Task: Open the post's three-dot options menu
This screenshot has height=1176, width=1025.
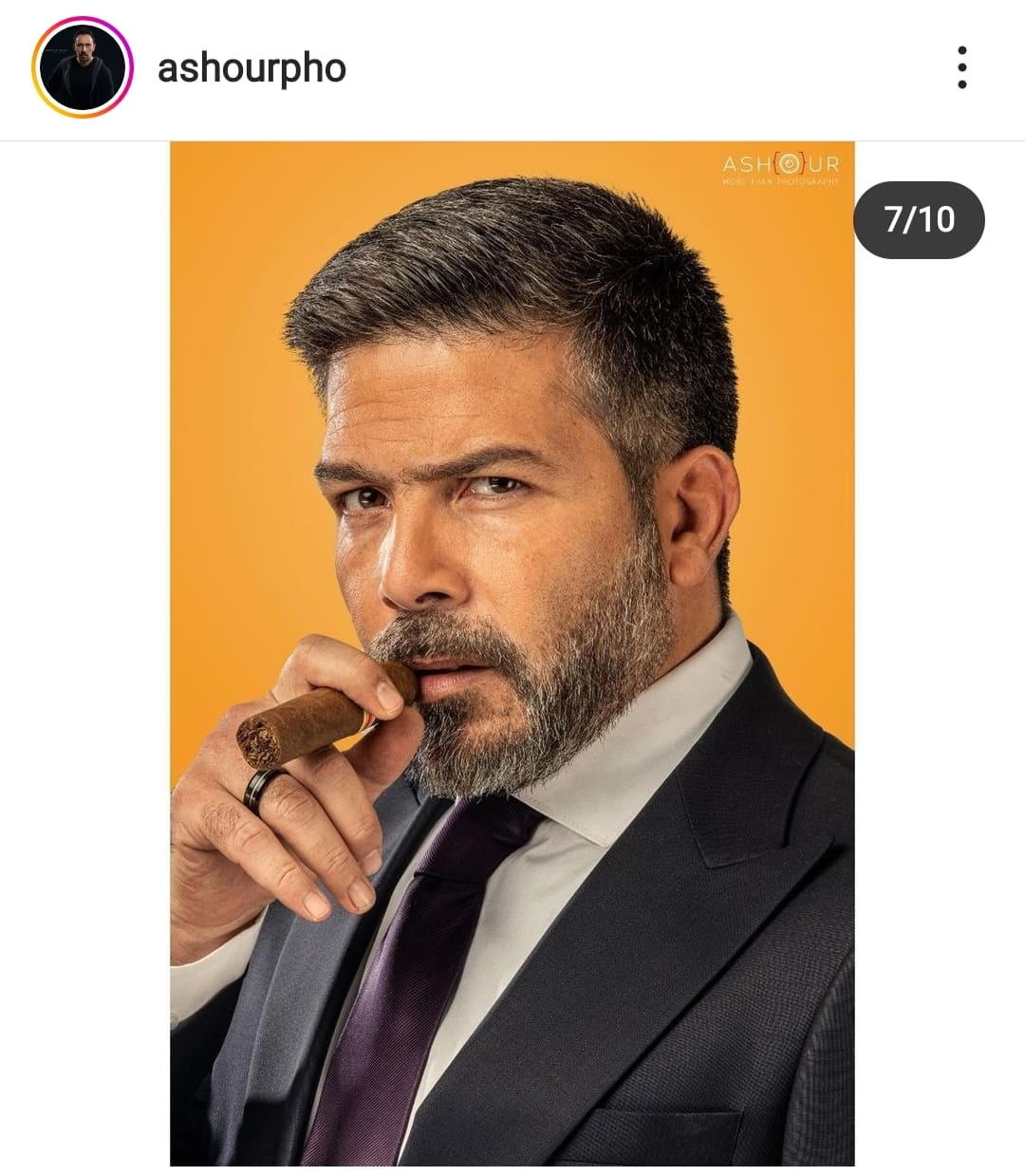Action: click(961, 68)
